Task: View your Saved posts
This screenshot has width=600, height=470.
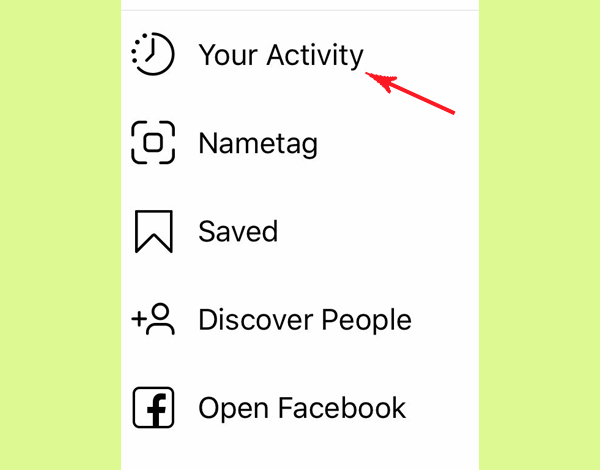Action: [238, 232]
